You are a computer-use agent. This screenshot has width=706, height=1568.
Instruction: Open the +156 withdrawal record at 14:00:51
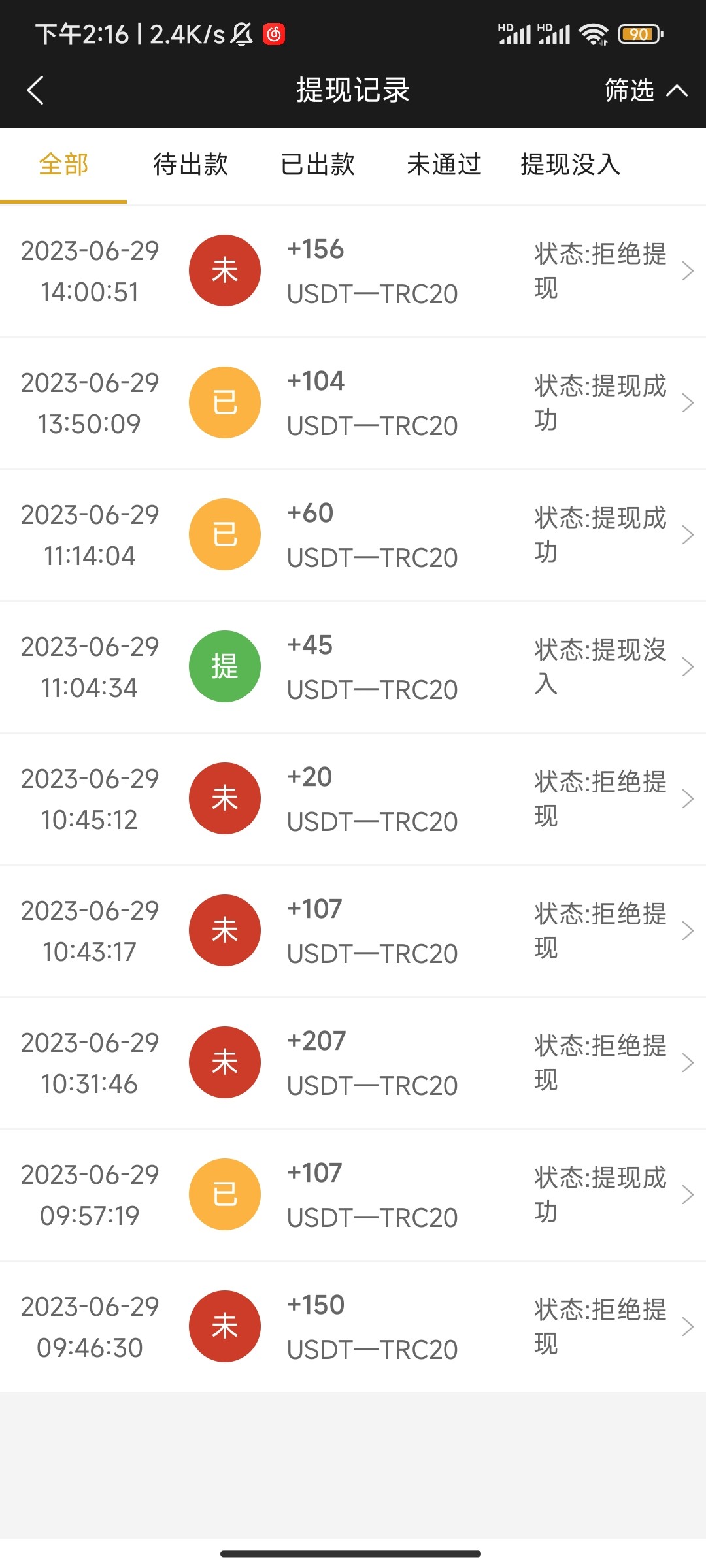353,271
